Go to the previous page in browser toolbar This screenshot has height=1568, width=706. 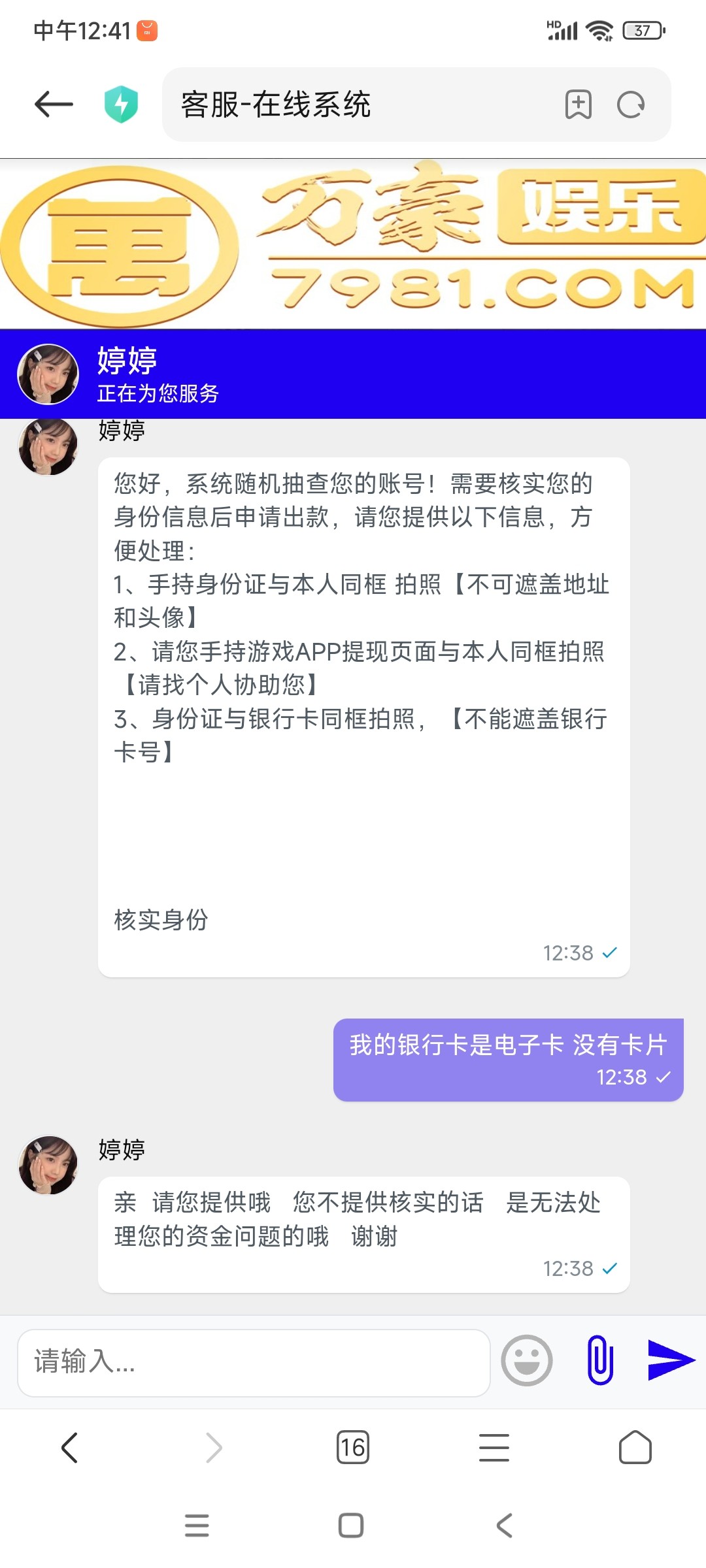(69, 1448)
